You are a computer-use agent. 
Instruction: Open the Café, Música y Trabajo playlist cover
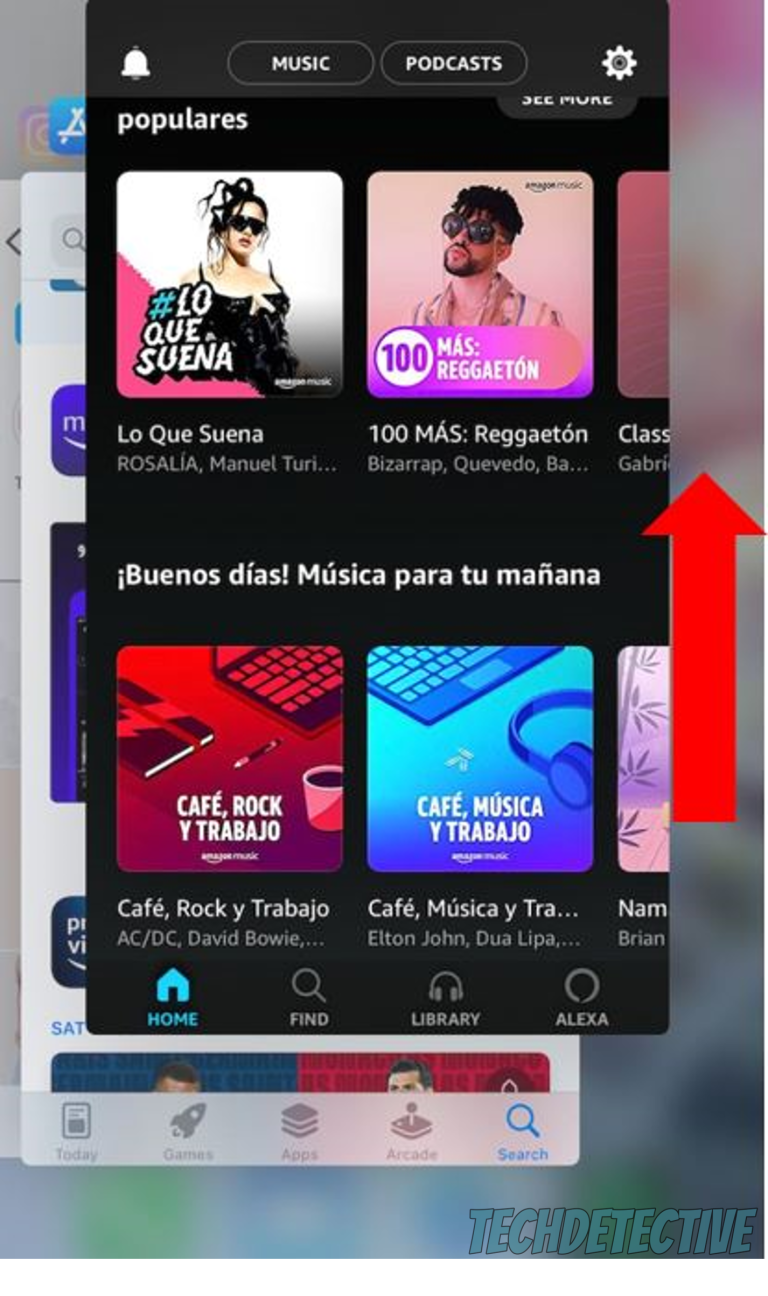pyautogui.click(x=479, y=760)
